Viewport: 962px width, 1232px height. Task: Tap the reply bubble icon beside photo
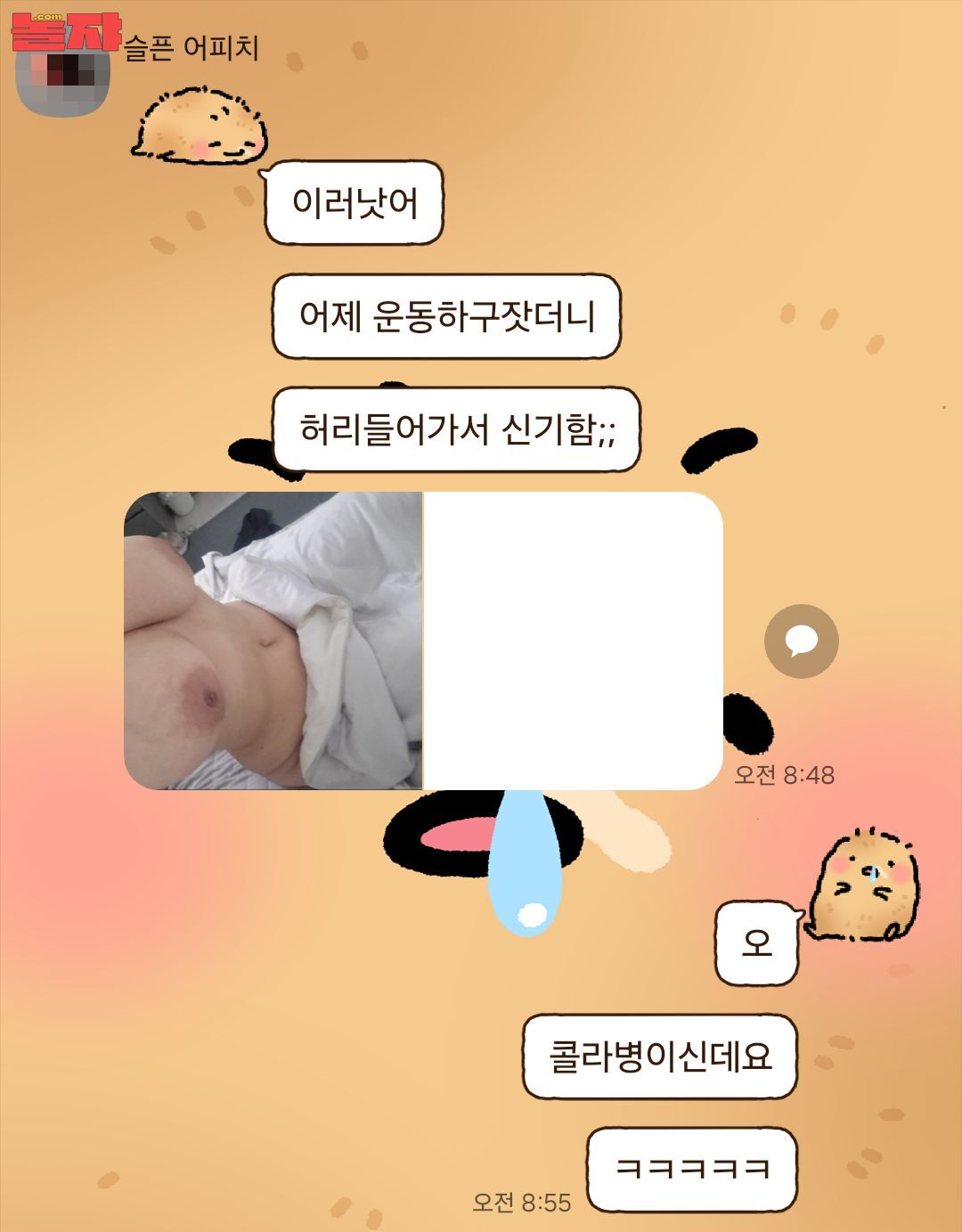(801, 640)
